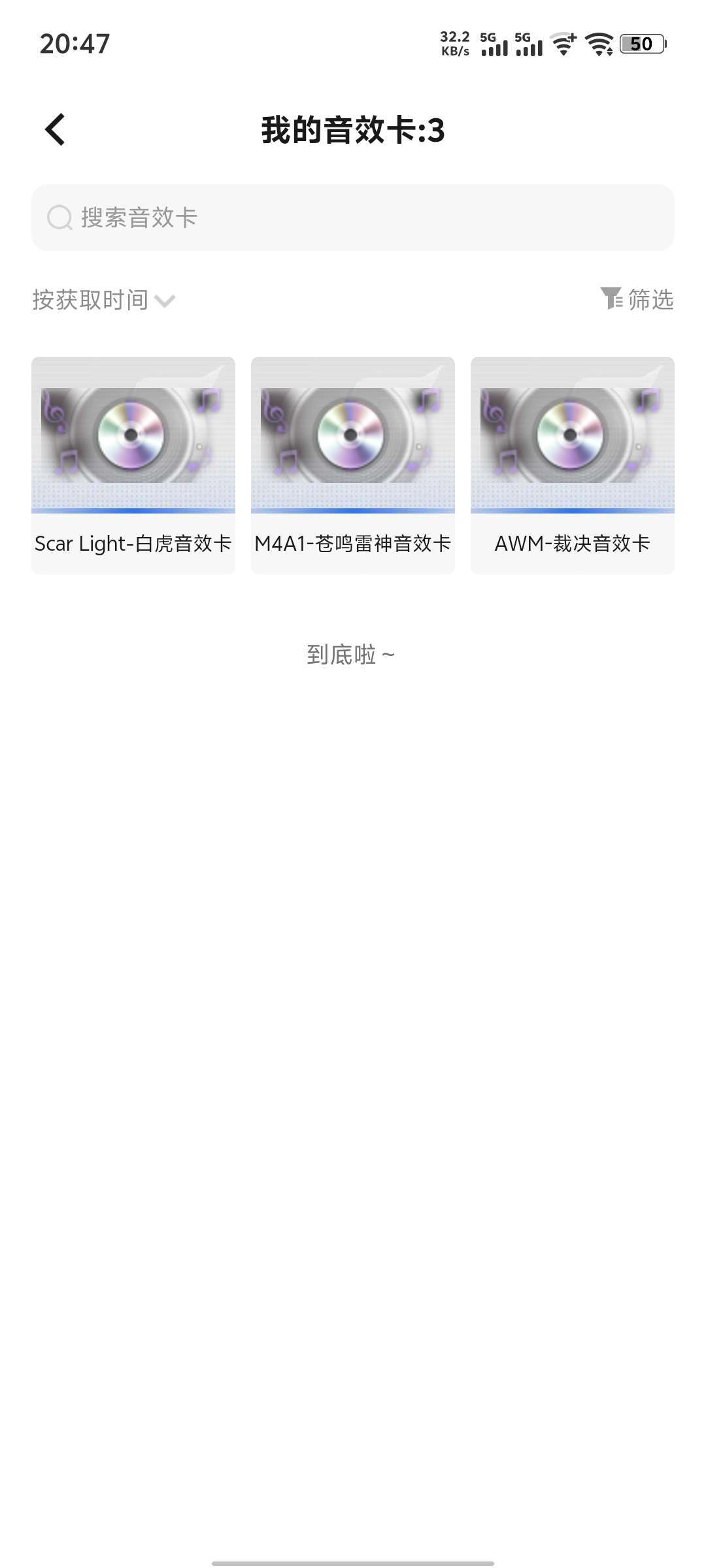Tap the magnifier icon in the search bar
This screenshot has height=1568, width=706.
[x=59, y=218]
